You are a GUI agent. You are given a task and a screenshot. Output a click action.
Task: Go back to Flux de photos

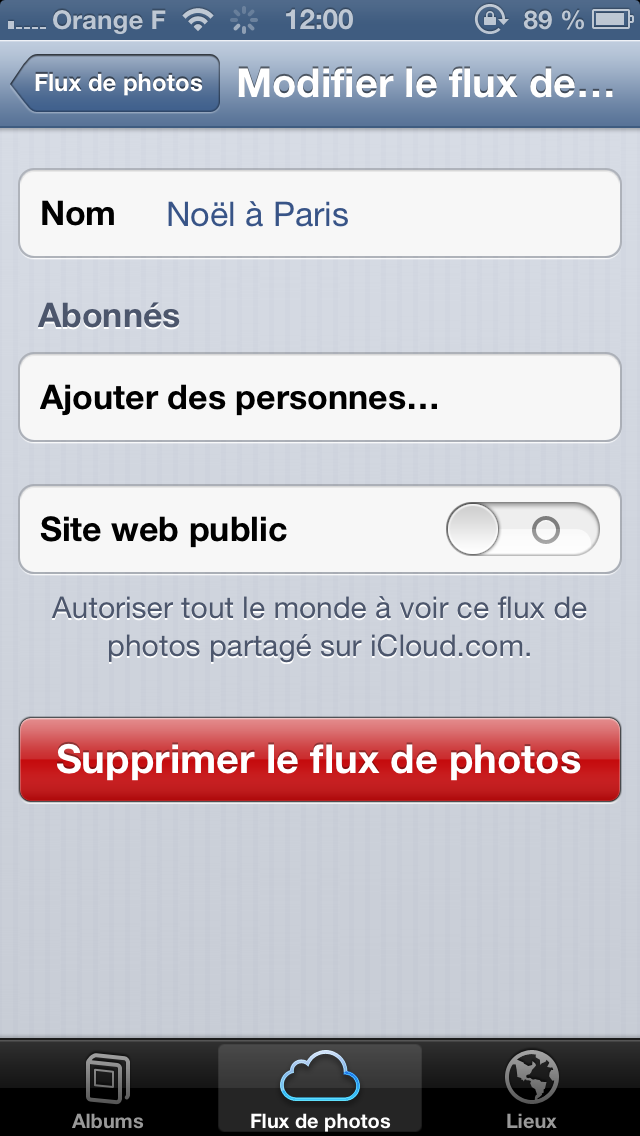coord(116,84)
